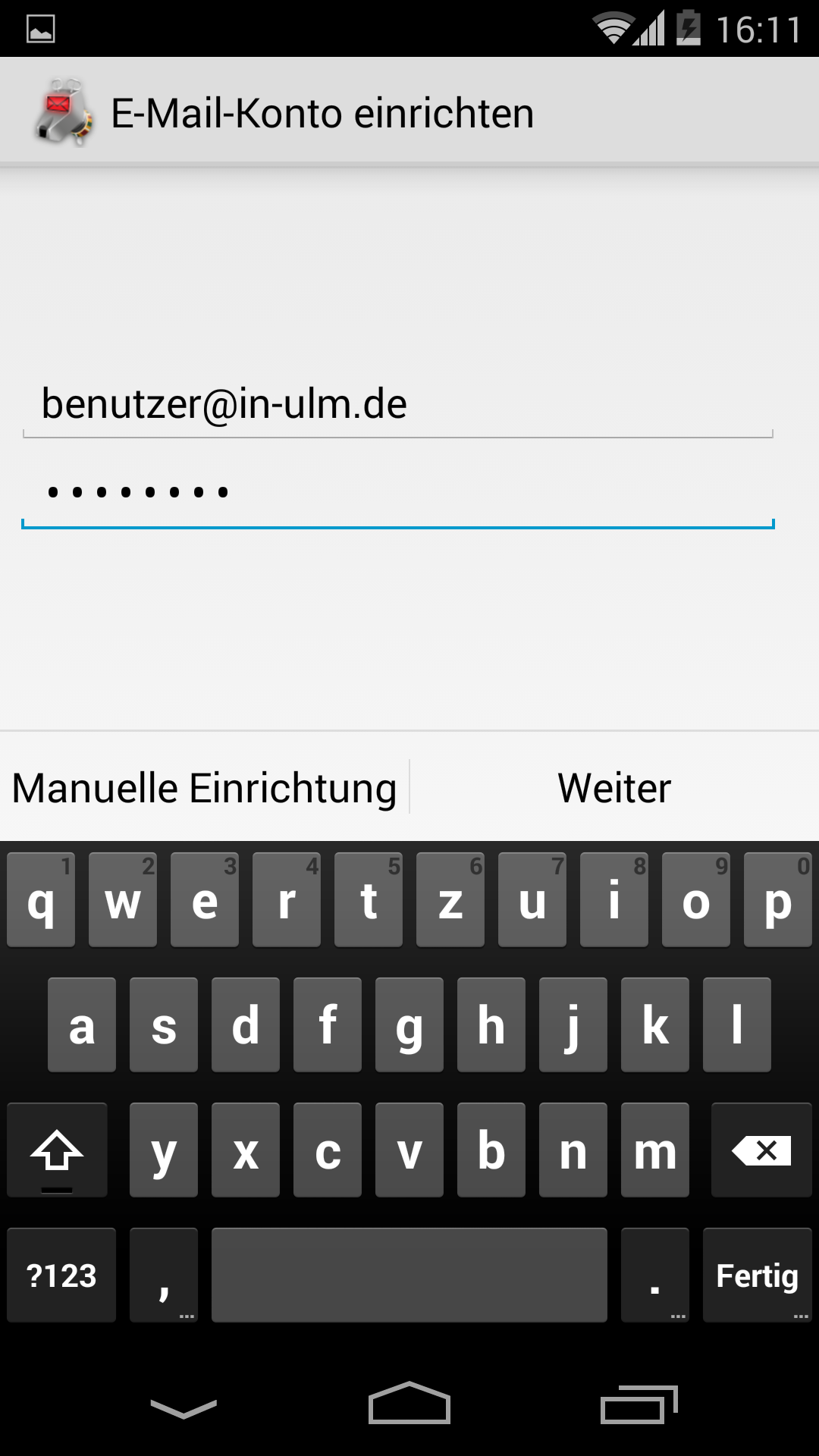The image size is (819, 1456).
Task: Edit the email address field benutzer@in-ulm.de
Action: [397, 404]
